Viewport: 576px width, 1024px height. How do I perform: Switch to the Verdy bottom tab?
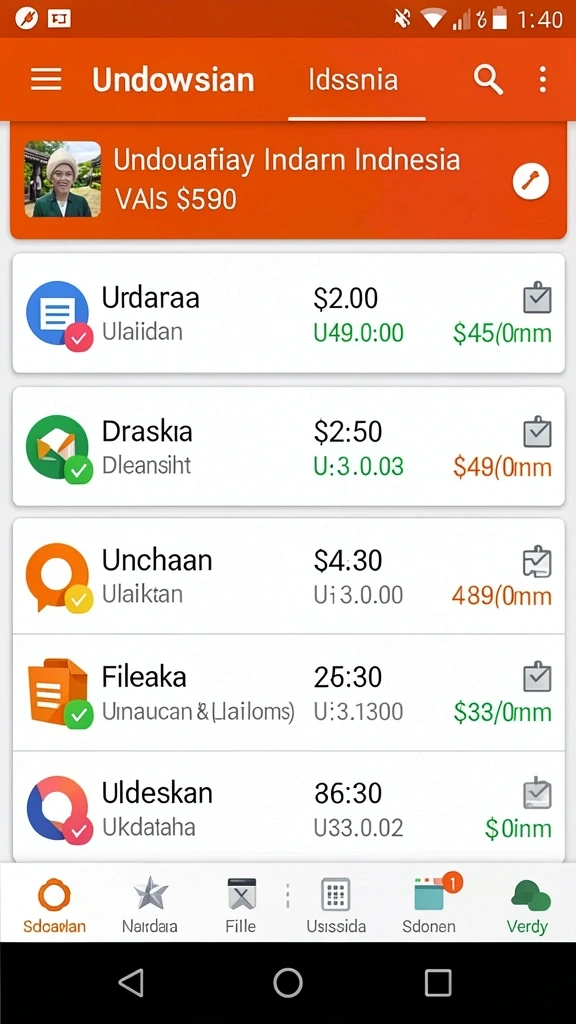(528, 904)
